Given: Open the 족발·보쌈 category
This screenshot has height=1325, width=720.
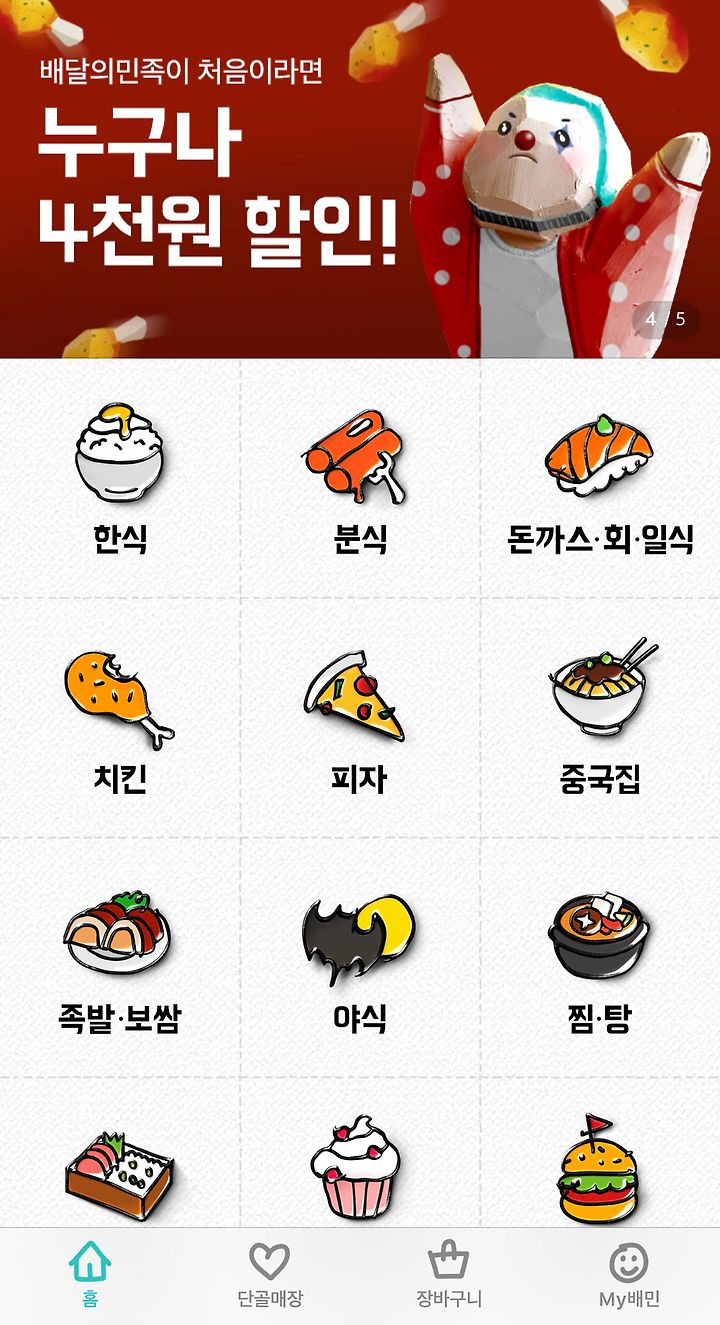Looking at the screenshot, I should (x=120, y=957).
